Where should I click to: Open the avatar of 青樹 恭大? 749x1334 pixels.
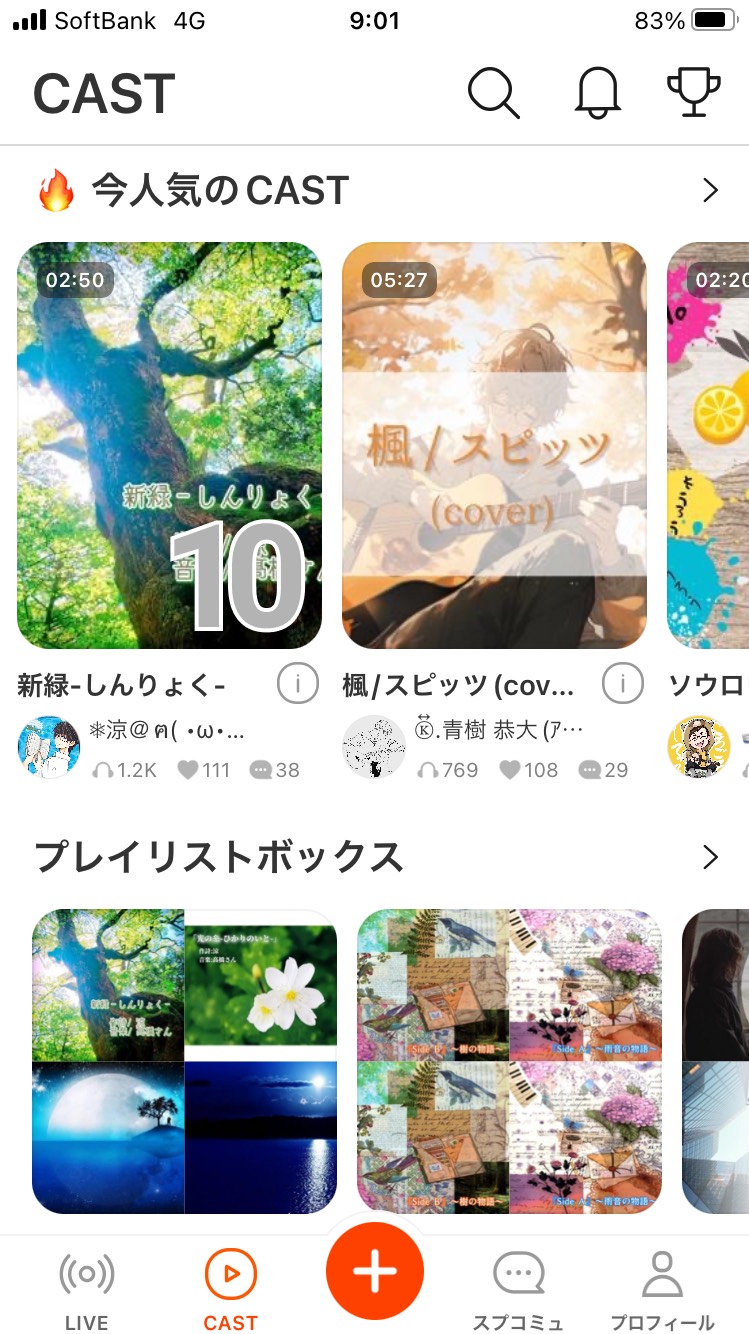click(374, 747)
